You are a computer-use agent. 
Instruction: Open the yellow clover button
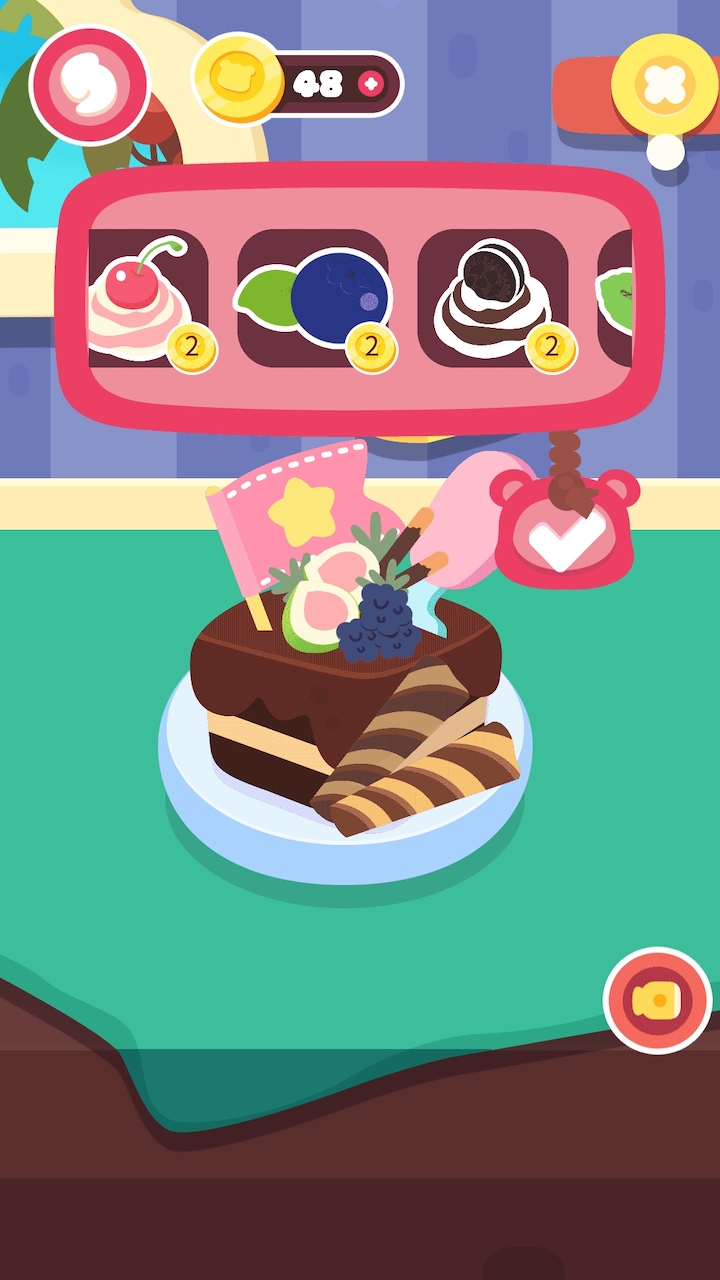click(x=664, y=86)
